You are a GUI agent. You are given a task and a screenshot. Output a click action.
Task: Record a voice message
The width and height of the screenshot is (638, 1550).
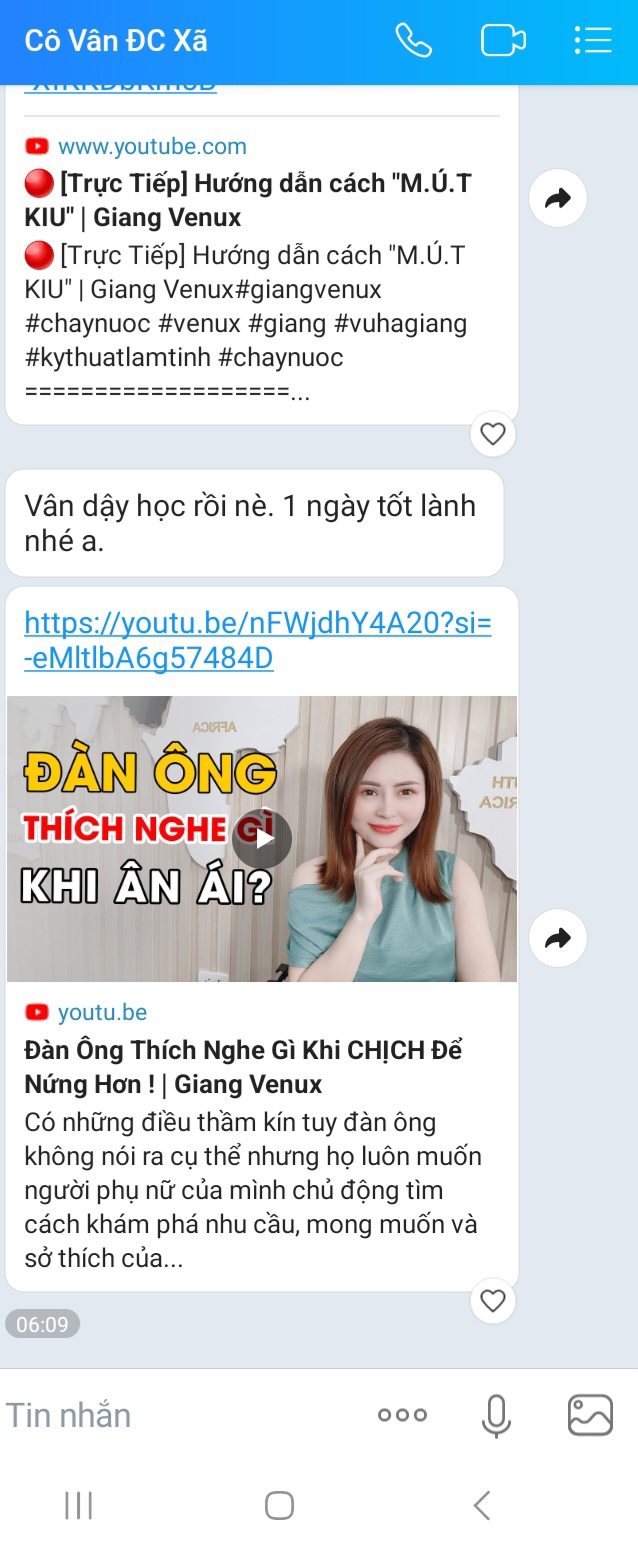pos(496,1415)
